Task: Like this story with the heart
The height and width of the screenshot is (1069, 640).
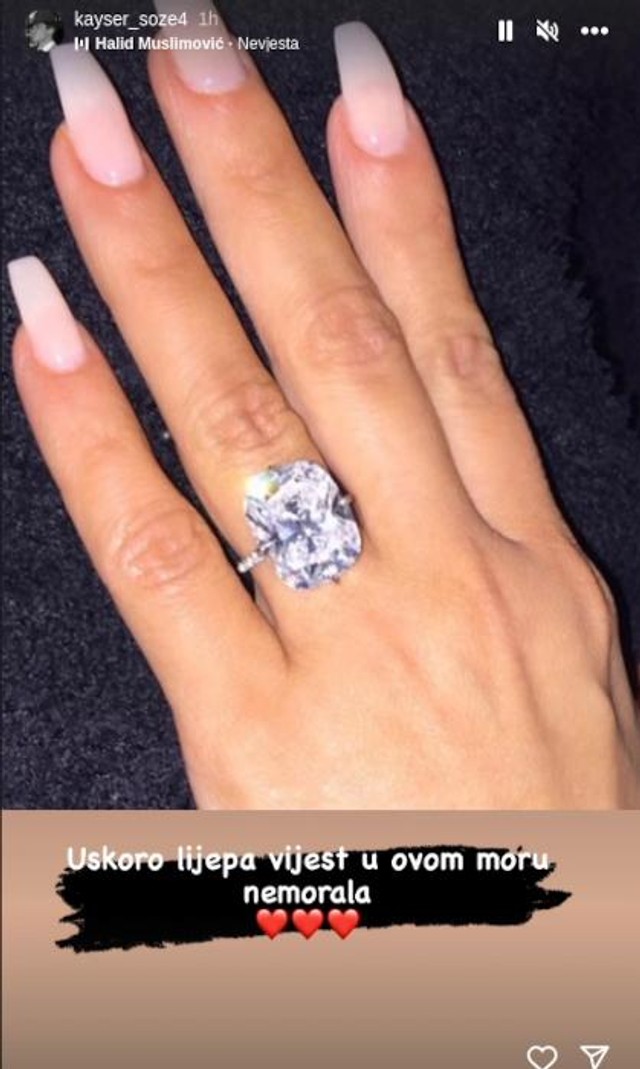Action: tap(541, 1056)
